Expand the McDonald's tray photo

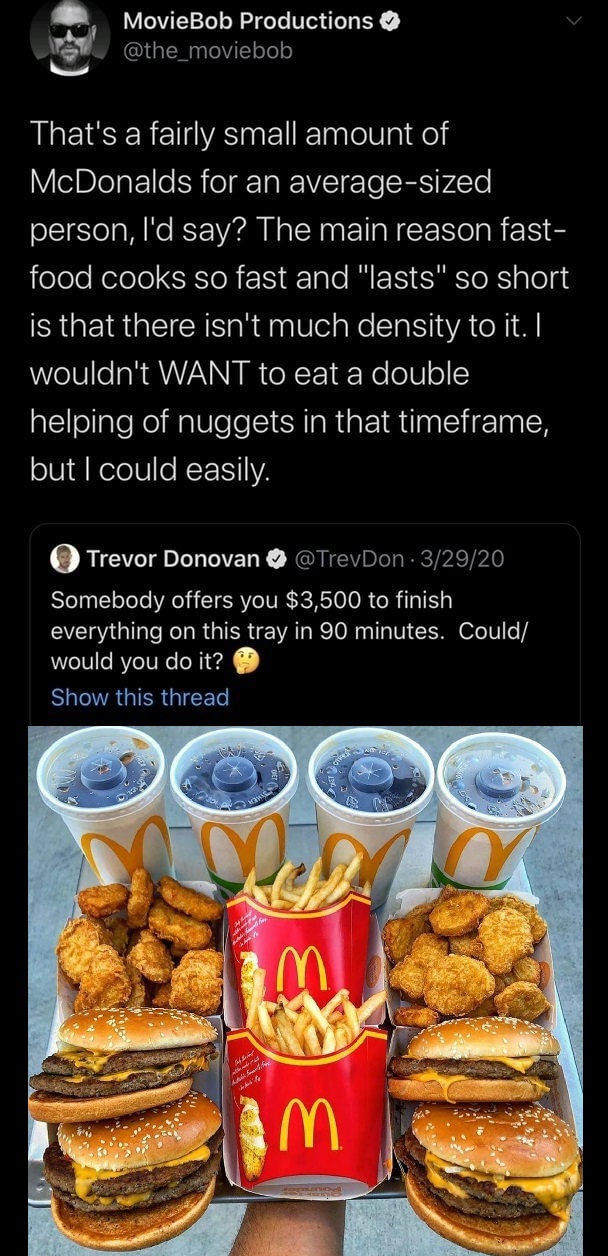coord(305,985)
